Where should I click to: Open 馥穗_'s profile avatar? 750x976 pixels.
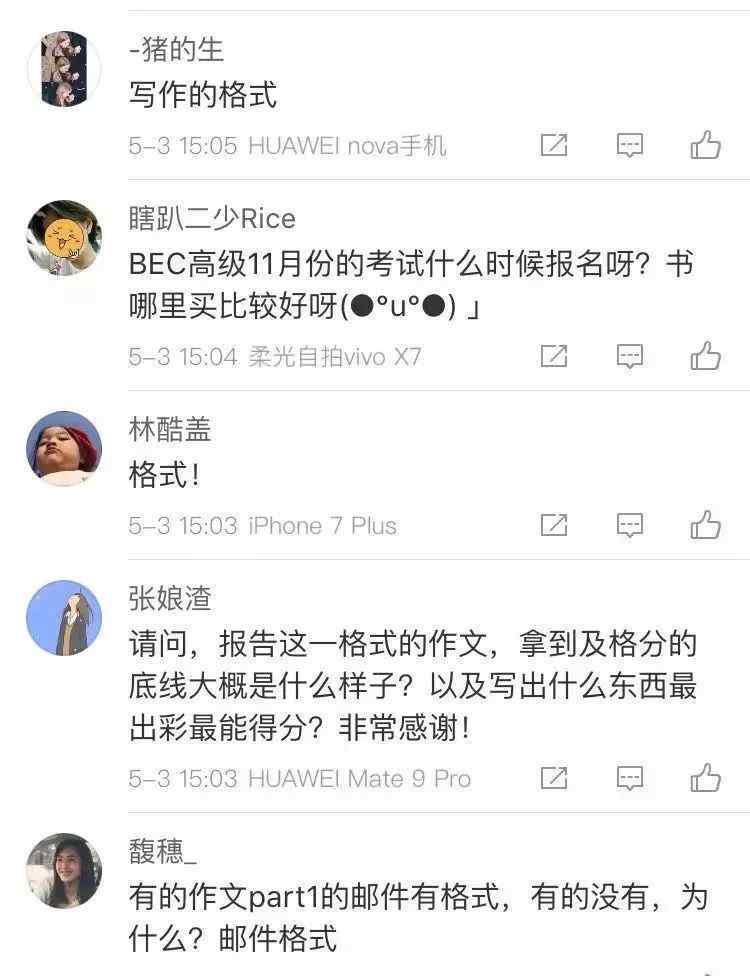pos(64,870)
